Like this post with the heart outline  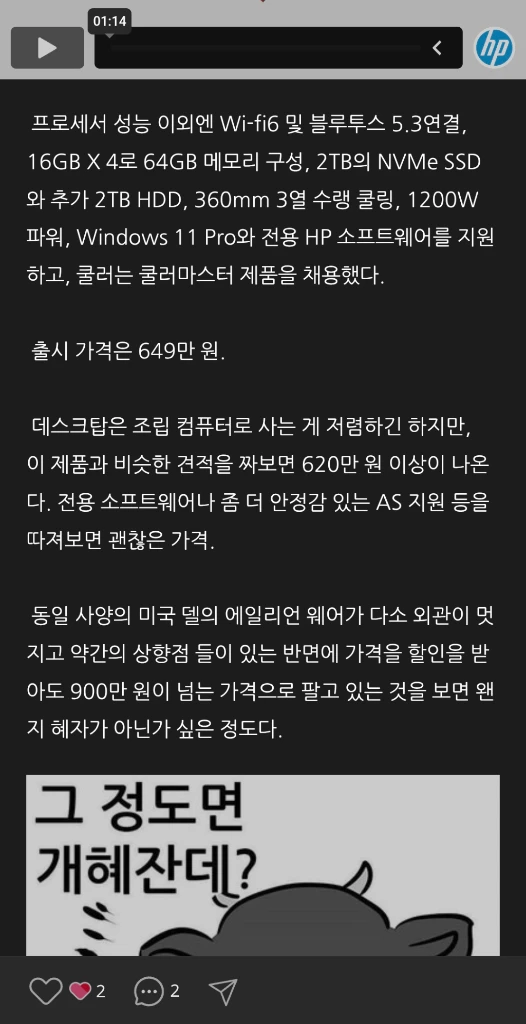pos(46,991)
